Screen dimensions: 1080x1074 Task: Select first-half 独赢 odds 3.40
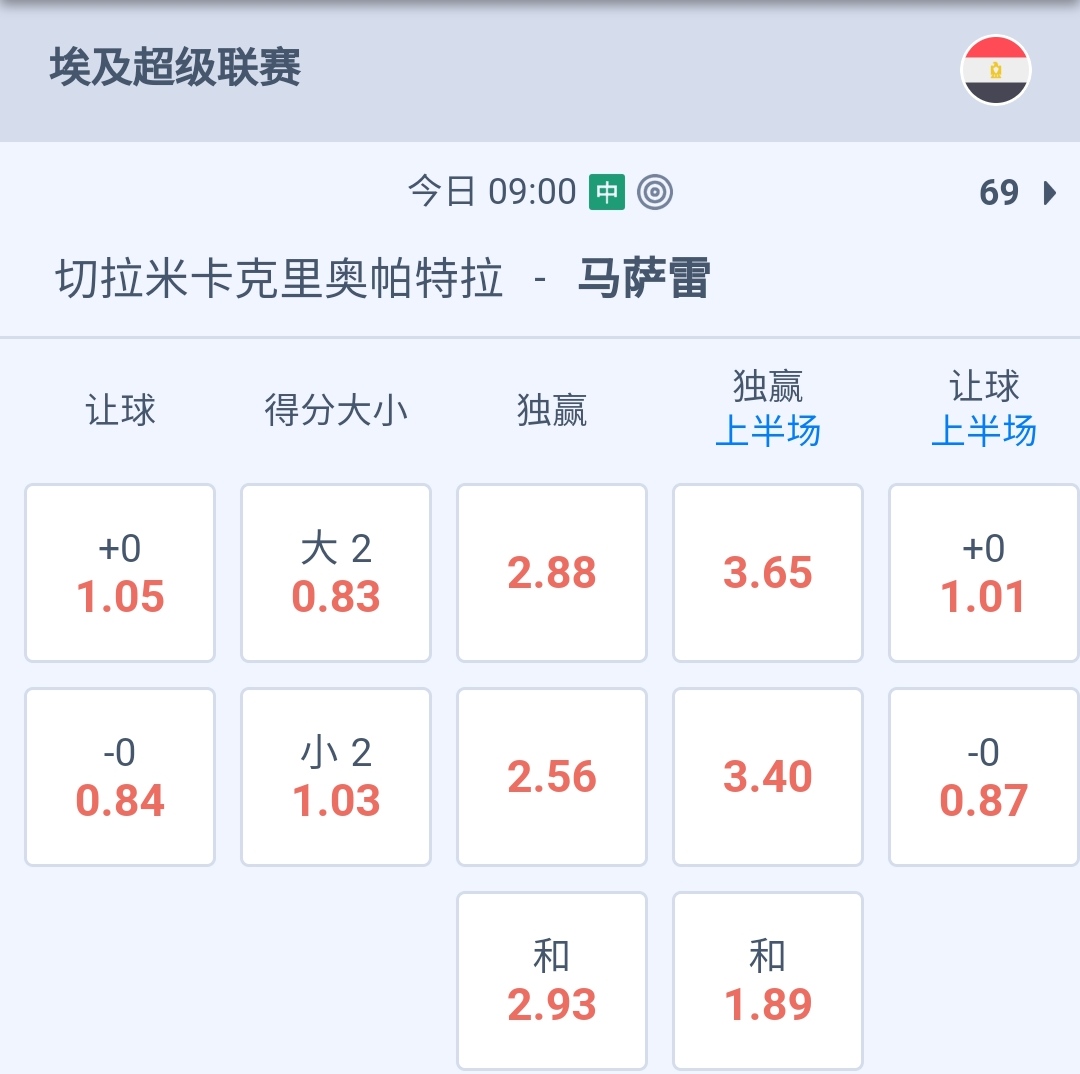point(768,777)
